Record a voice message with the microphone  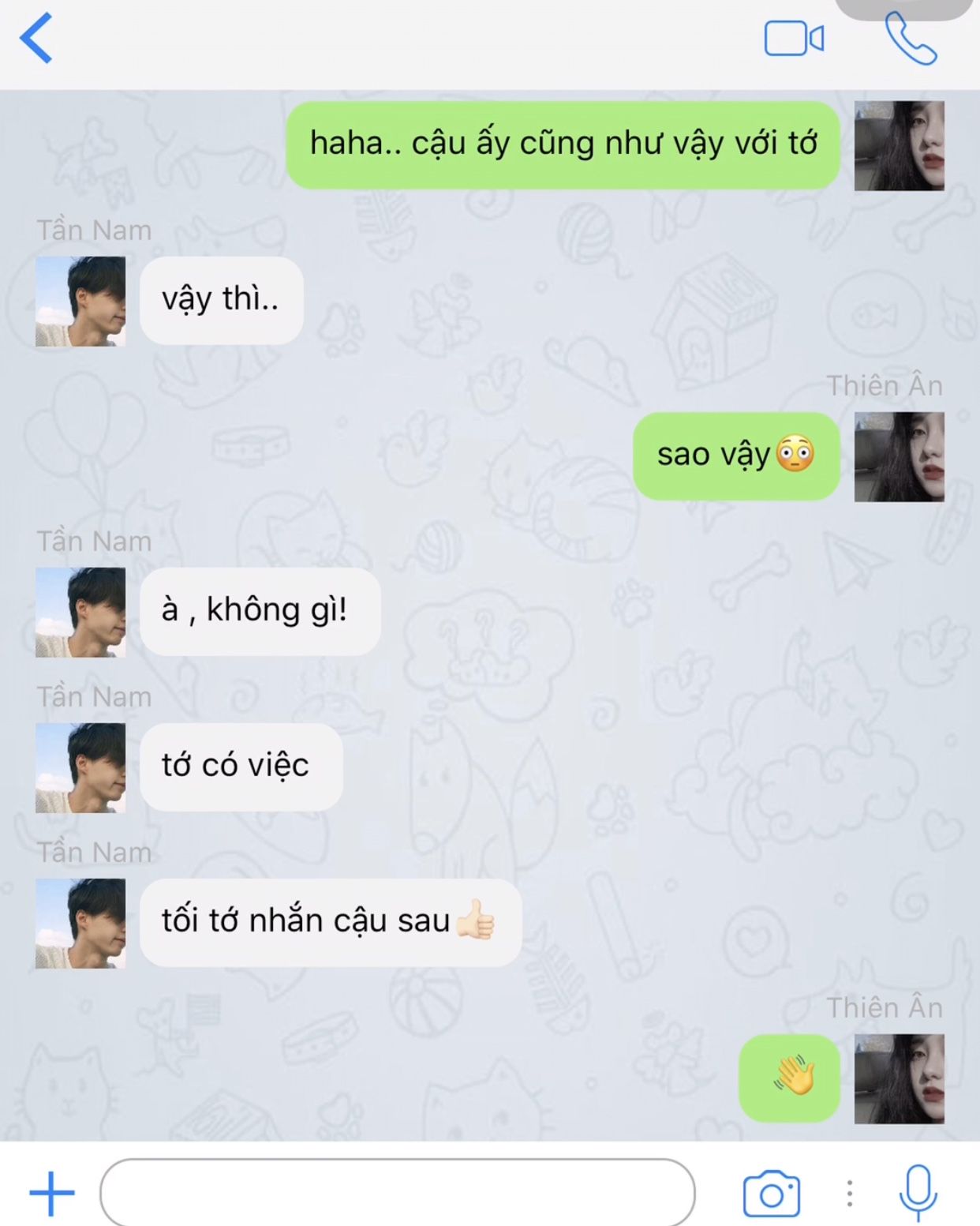[x=918, y=1192]
